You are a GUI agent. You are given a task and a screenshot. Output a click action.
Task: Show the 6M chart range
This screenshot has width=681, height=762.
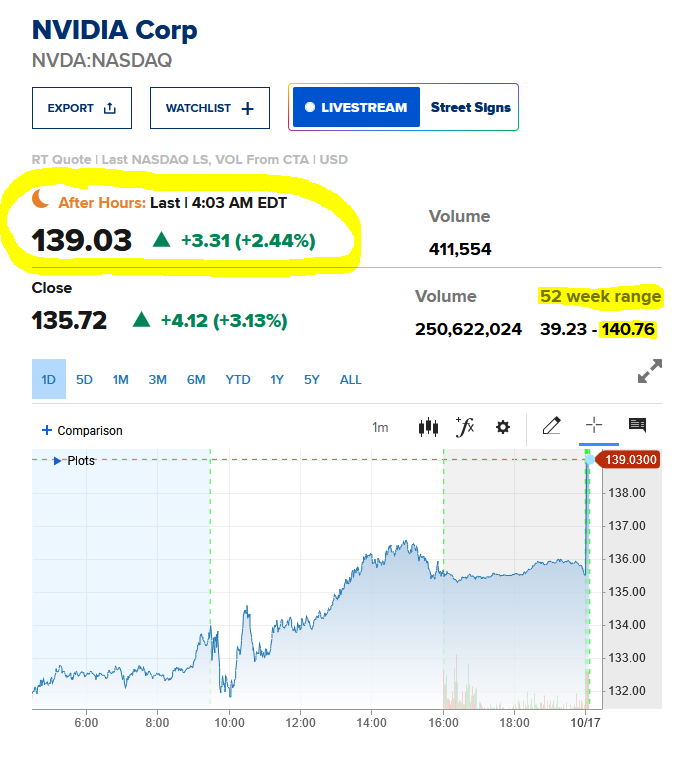point(196,379)
